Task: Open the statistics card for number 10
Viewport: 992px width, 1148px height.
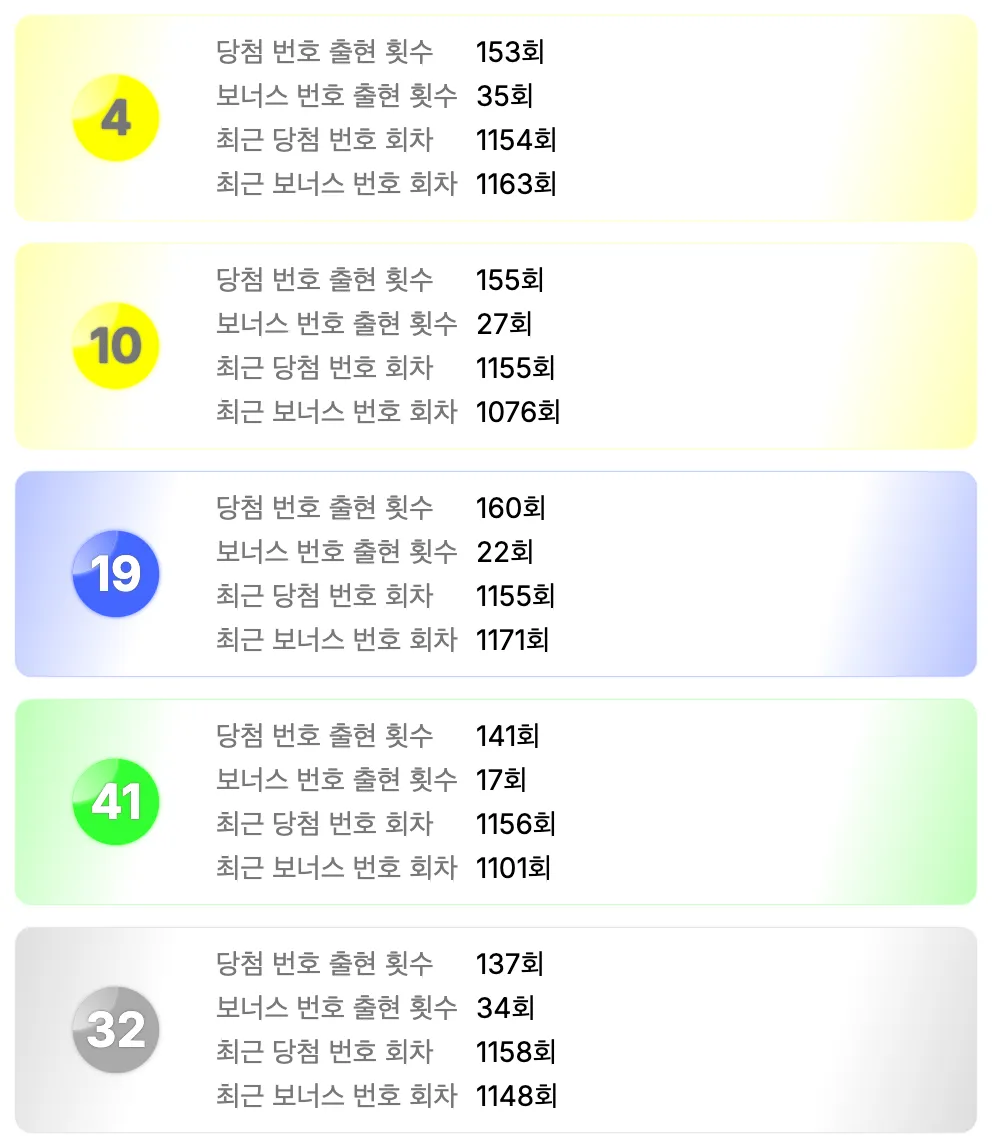Action: coord(496,344)
